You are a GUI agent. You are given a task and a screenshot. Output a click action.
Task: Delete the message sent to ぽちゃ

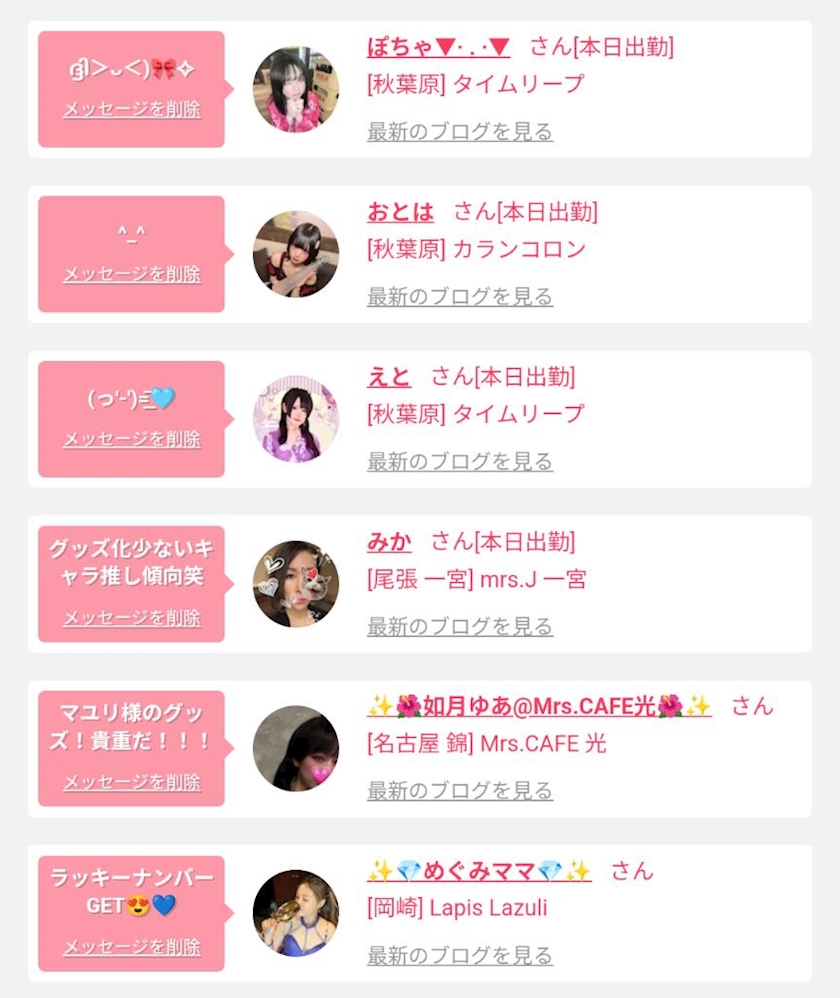(x=132, y=109)
